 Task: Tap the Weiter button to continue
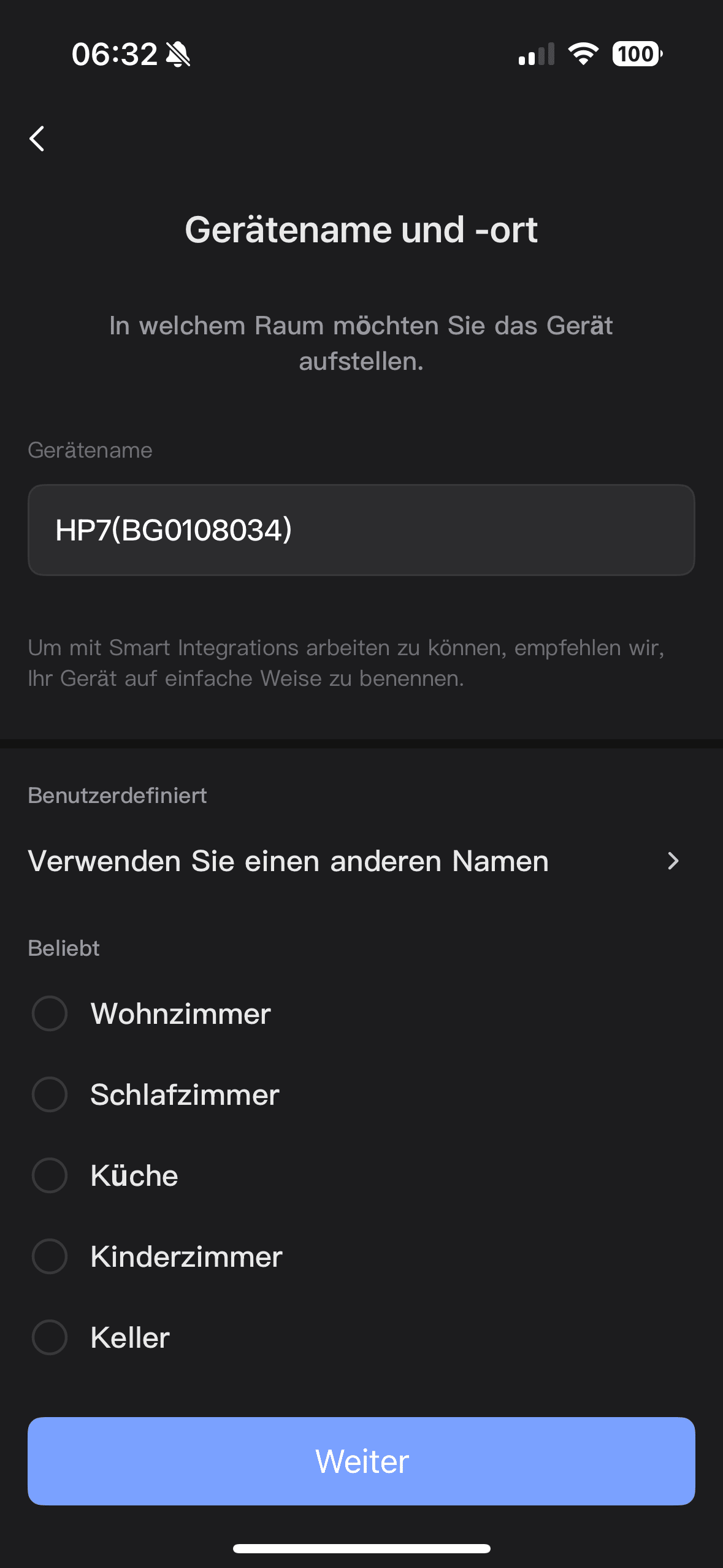tap(361, 1461)
